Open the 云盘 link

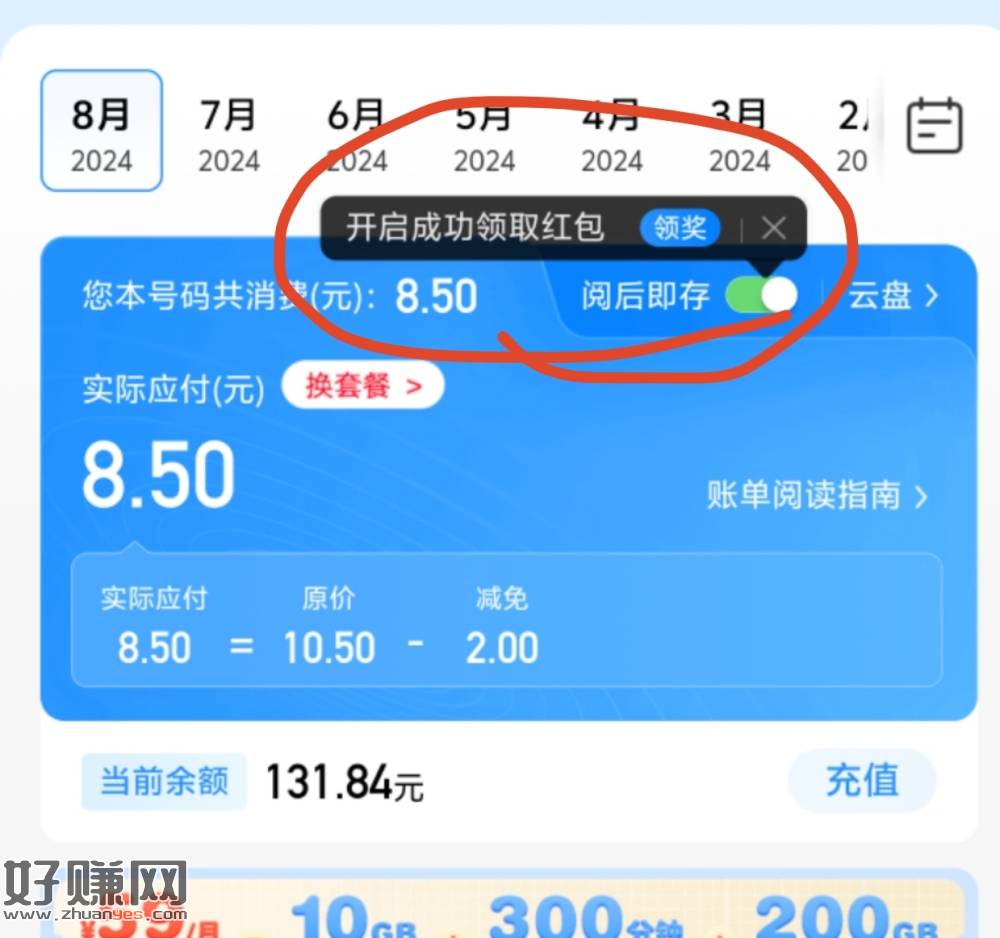tap(893, 295)
